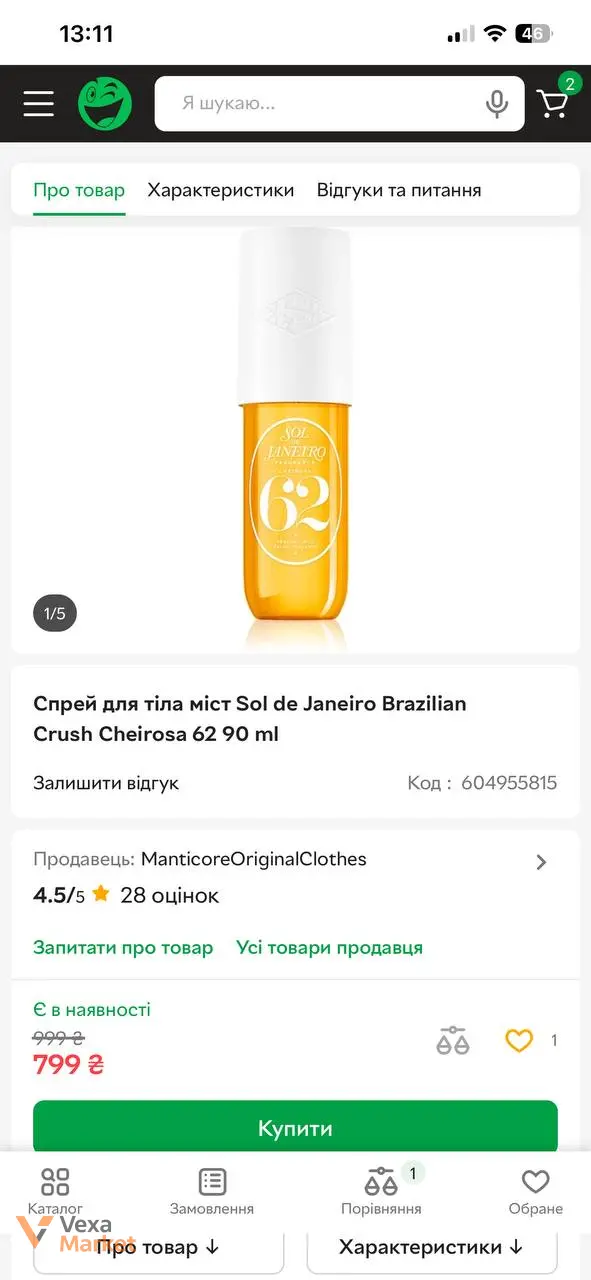The width and height of the screenshot is (591, 1280).
Task: Go to Замовлення in the bottom navigation
Action: pyautogui.click(x=212, y=1191)
